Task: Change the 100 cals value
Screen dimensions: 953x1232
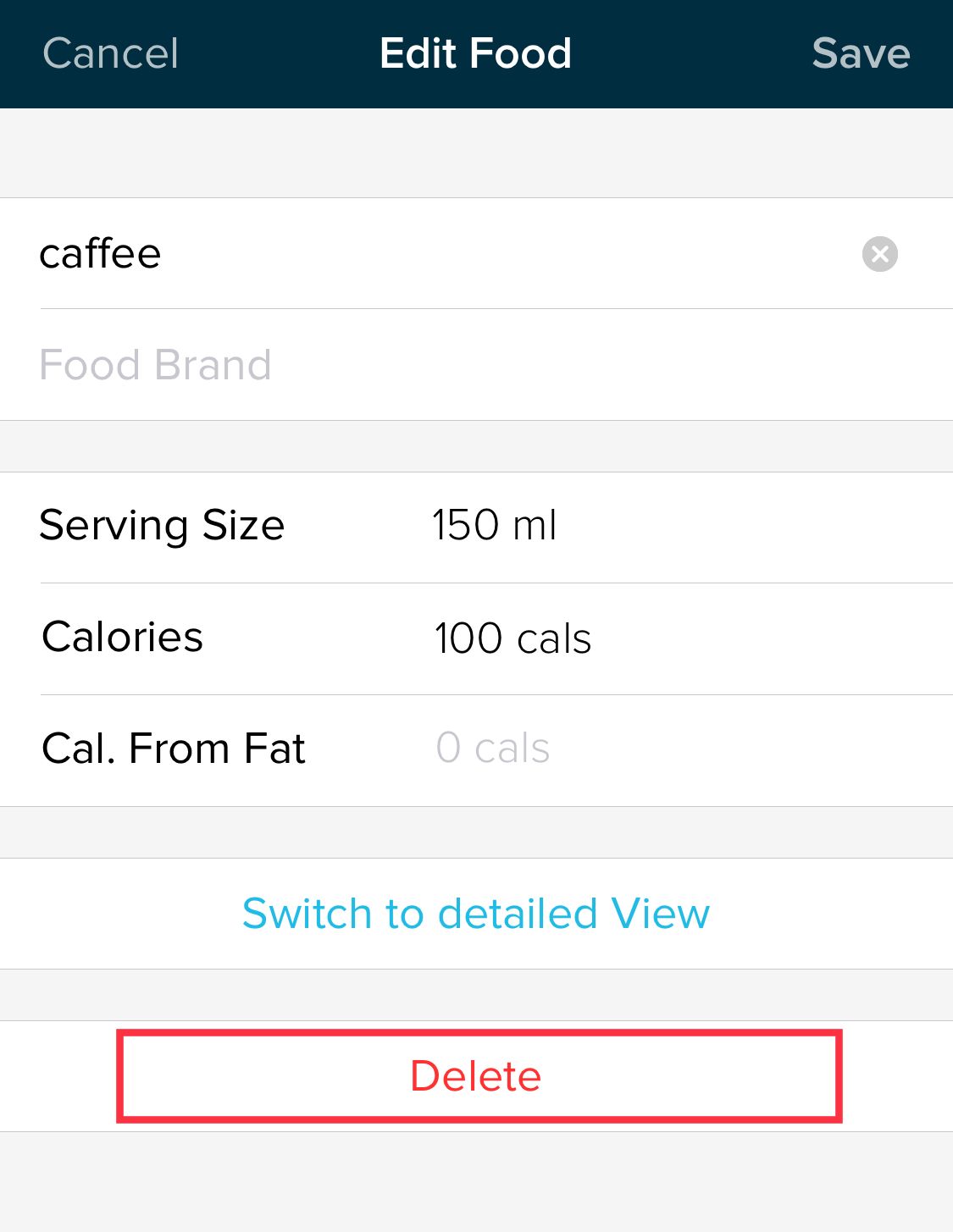Action: click(x=512, y=638)
